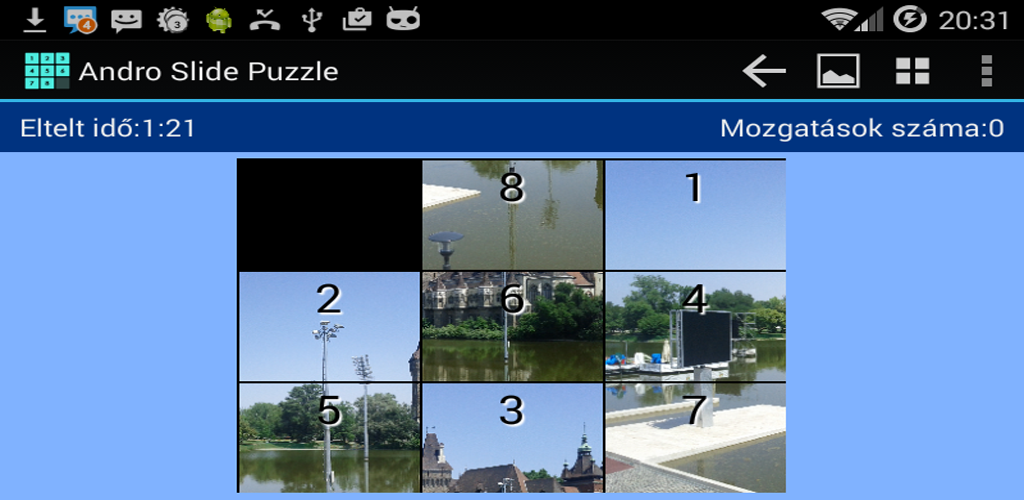Viewport: 1024px width, 500px height.
Task: Open the image picker icon
Action: (x=838, y=71)
